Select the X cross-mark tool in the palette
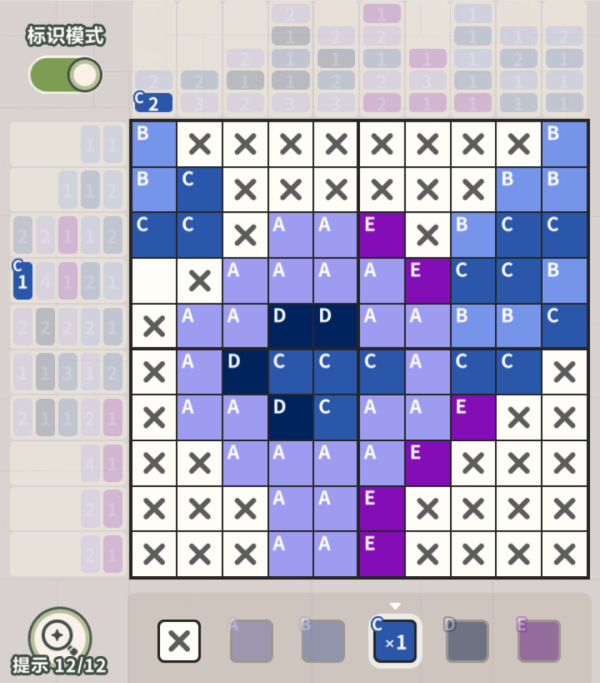This screenshot has width=600, height=683. [179, 641]
